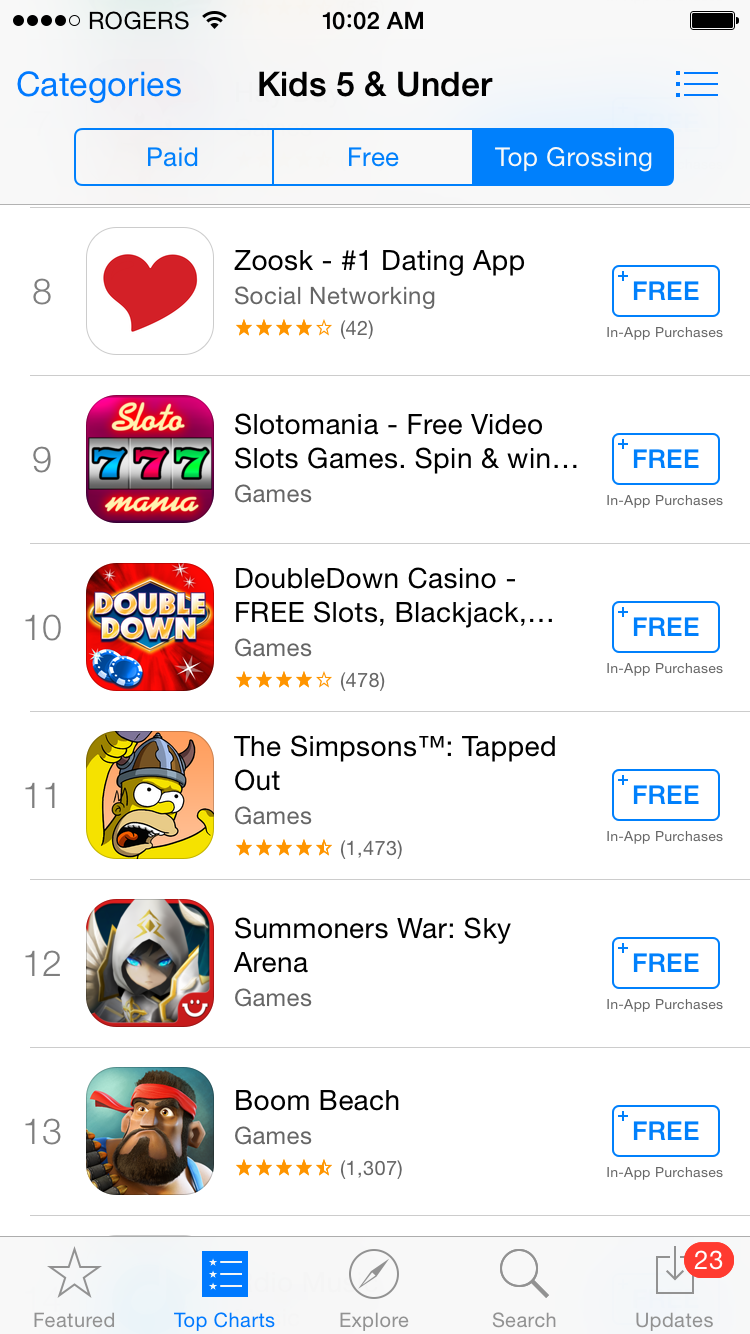Tap the star rating for DoubleDown Casino
Screen dimensions: 750x1334
[283, 680]
